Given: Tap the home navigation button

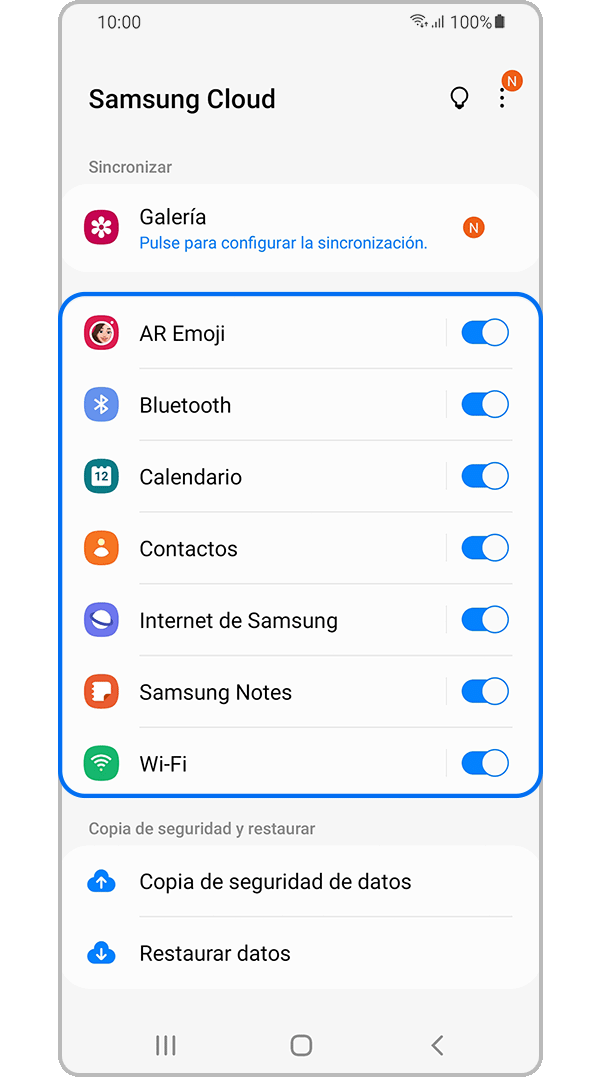Looking at the screenshot, I should [x=301, y=1045].
